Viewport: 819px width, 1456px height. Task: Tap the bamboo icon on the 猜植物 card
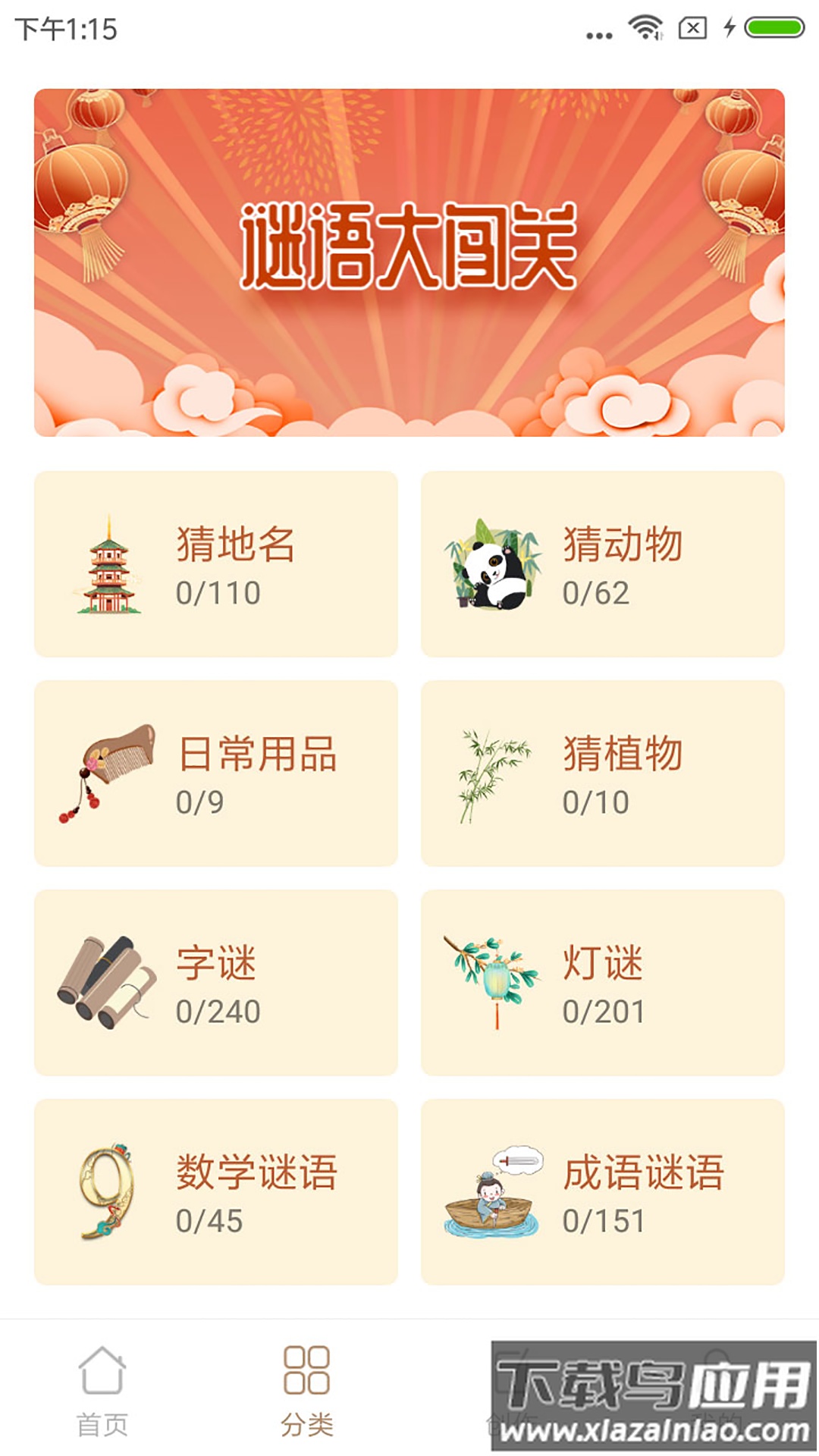(x=493, y=773)
